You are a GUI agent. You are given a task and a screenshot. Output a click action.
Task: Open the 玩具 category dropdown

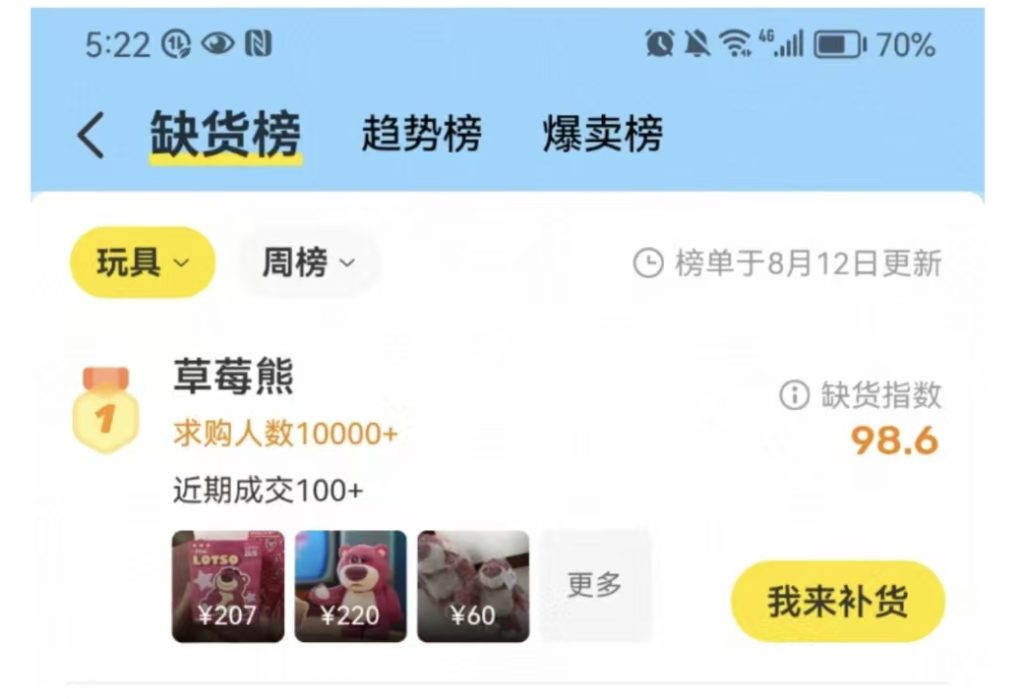coord(142,263)
